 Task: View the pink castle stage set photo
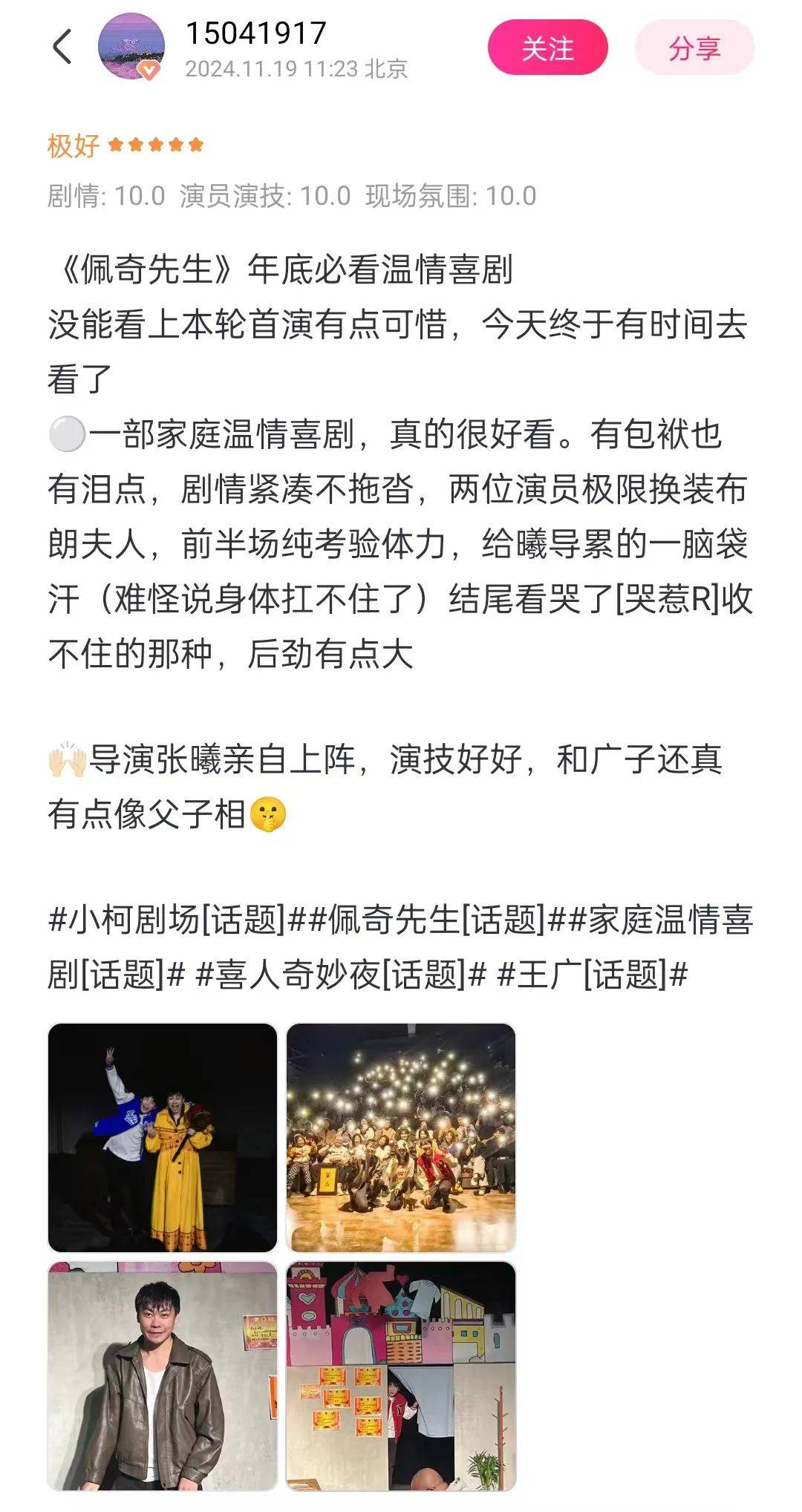tap(401, 1376)
